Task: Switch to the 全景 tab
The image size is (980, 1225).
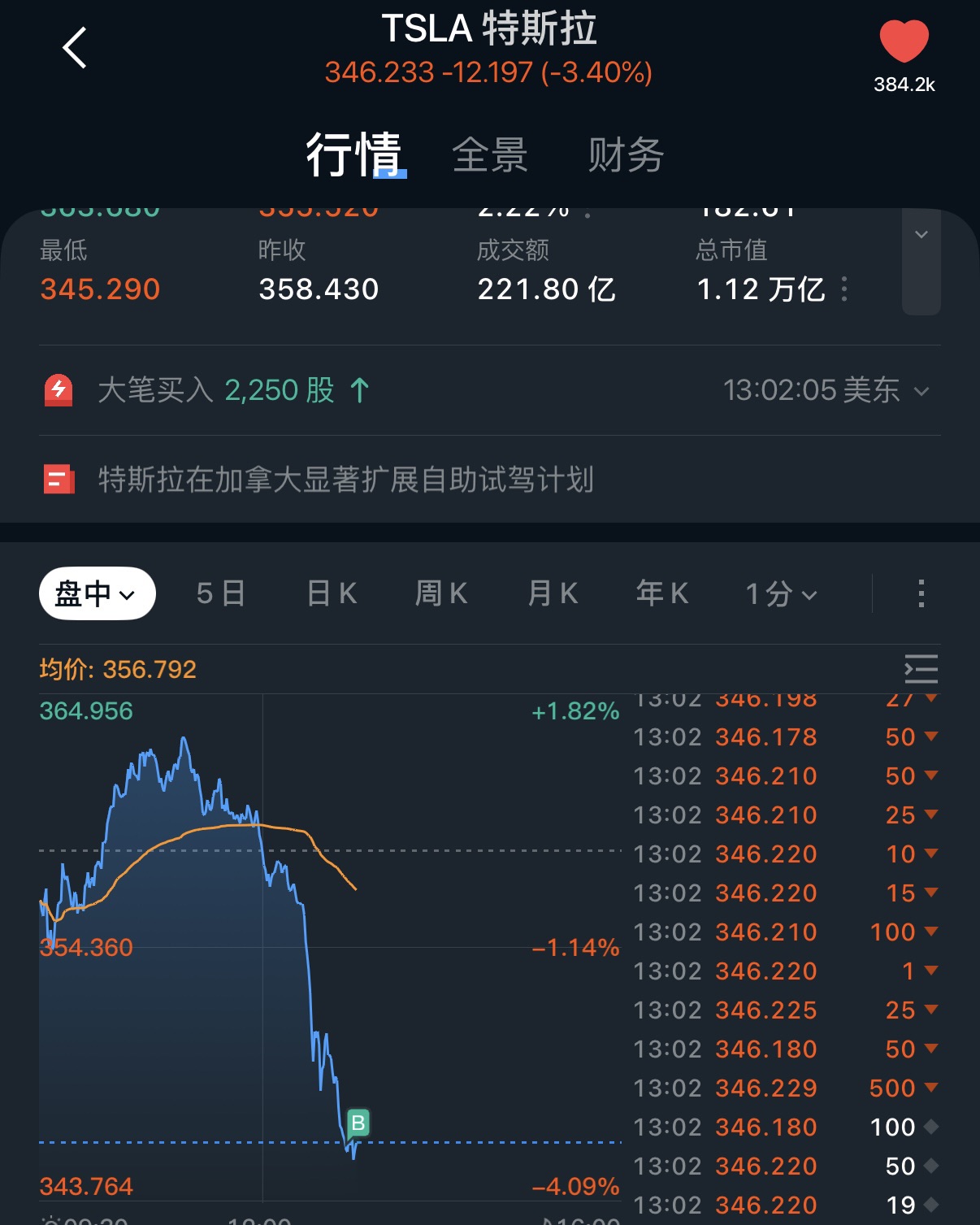Action: tap(490, 155)
